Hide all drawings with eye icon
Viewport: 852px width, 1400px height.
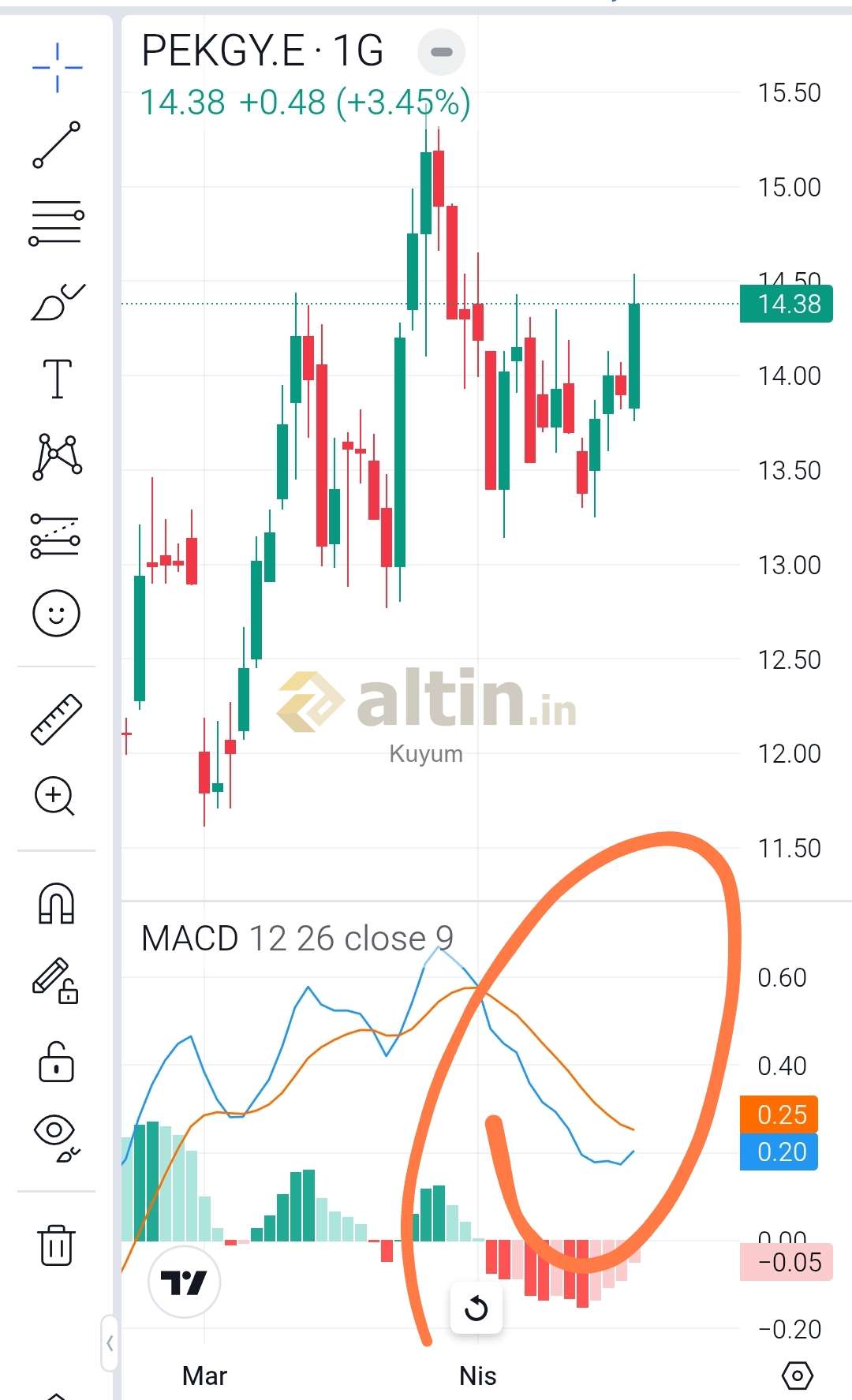[x=57, y=1138]
